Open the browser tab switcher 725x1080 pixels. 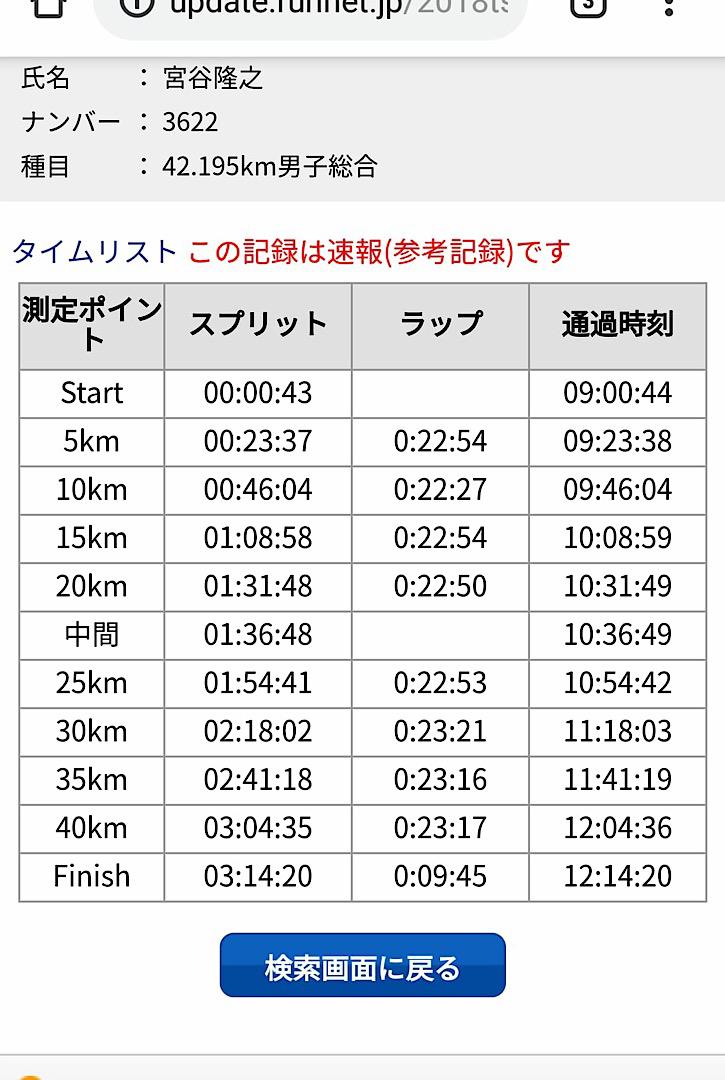[587, 8]
